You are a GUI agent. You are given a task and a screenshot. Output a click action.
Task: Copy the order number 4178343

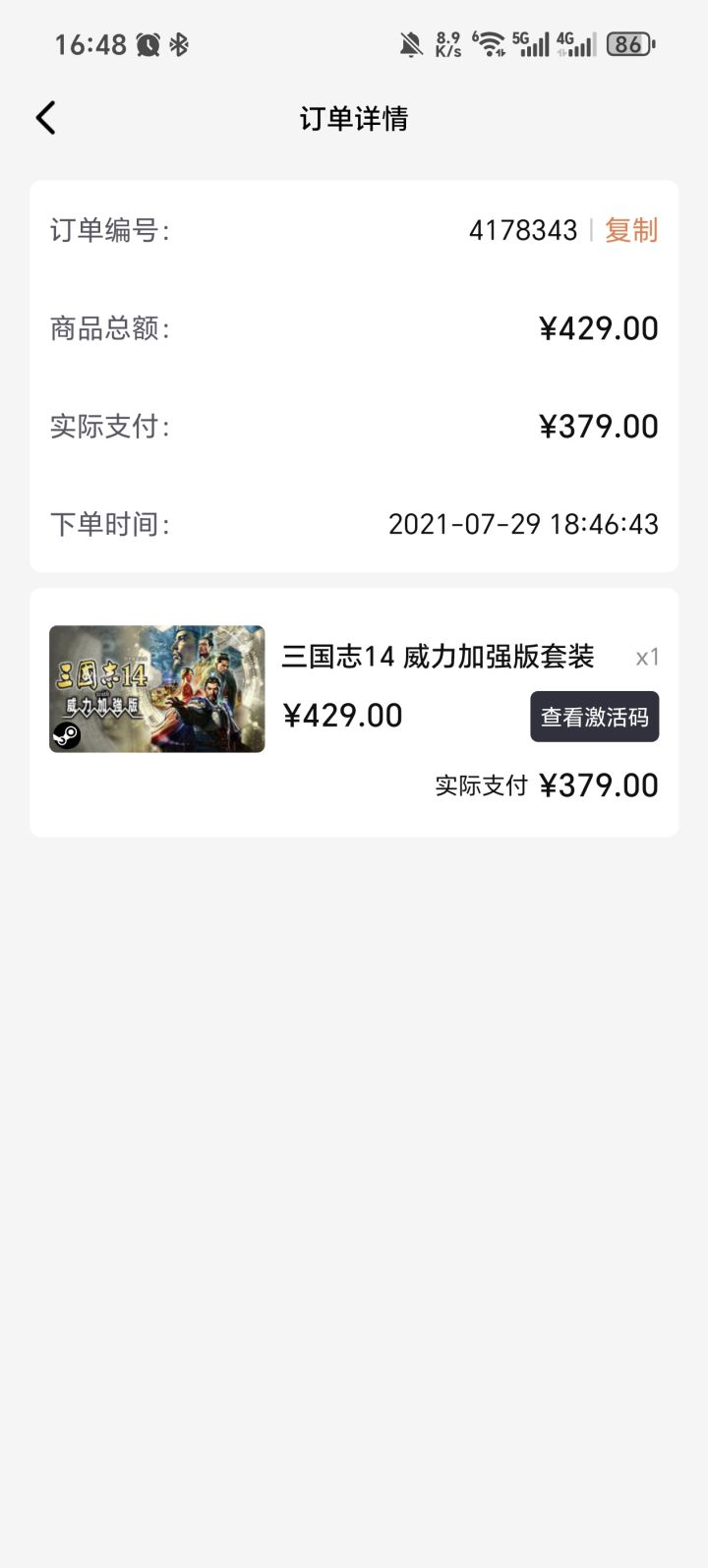631,230
